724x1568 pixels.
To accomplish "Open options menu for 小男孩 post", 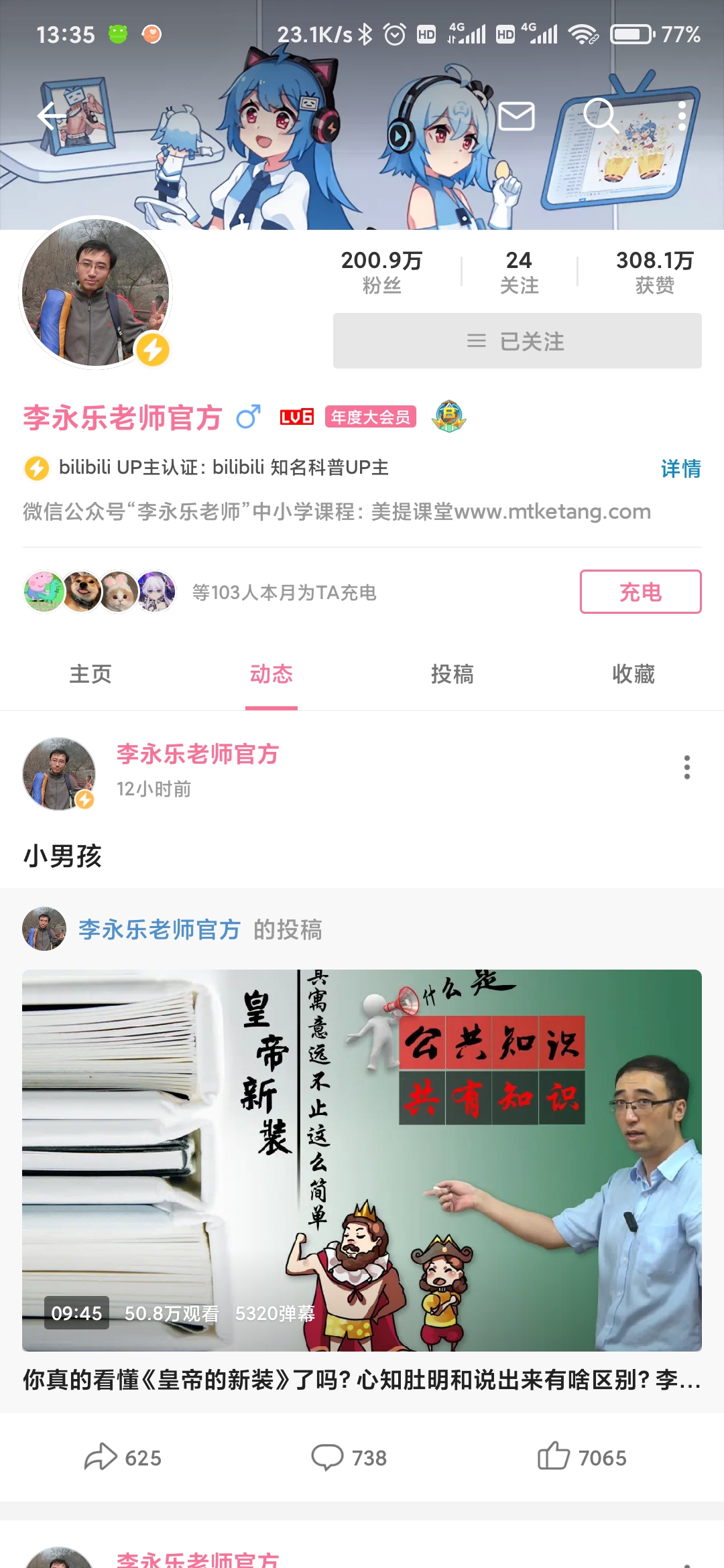I will point(686,767).
